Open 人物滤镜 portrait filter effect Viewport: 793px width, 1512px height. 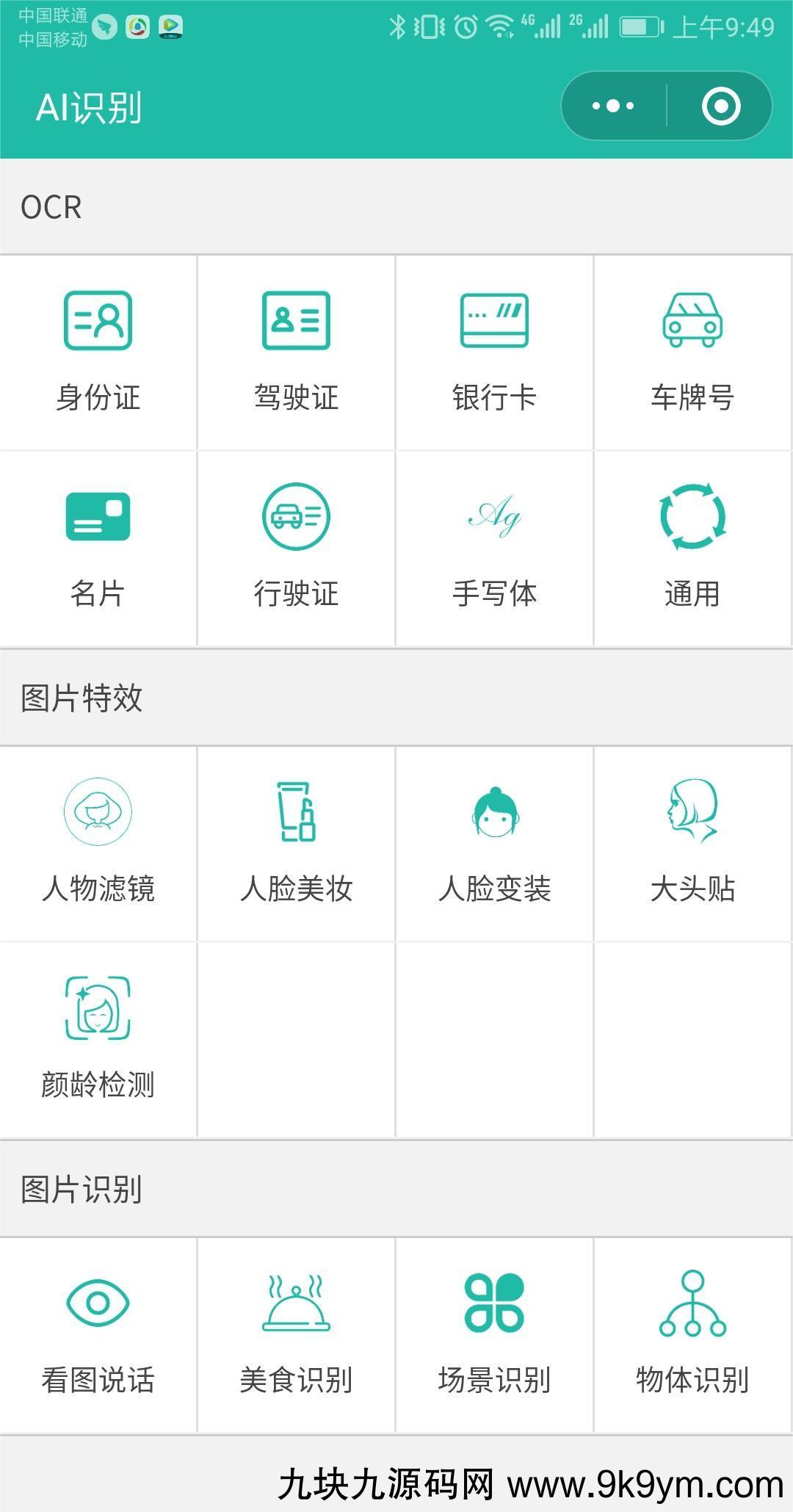click(98, 844)
